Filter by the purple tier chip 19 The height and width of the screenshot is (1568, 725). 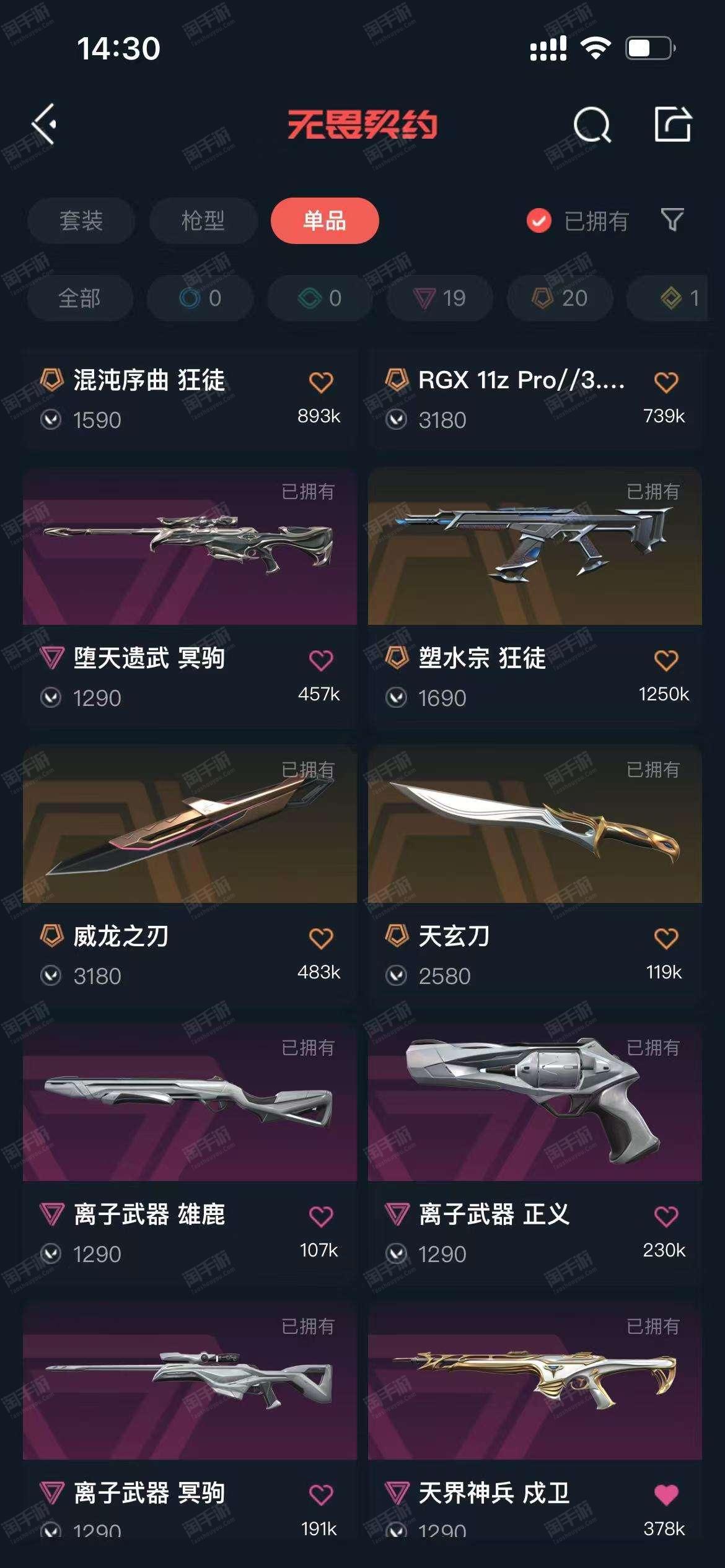[x=440, y=298]
